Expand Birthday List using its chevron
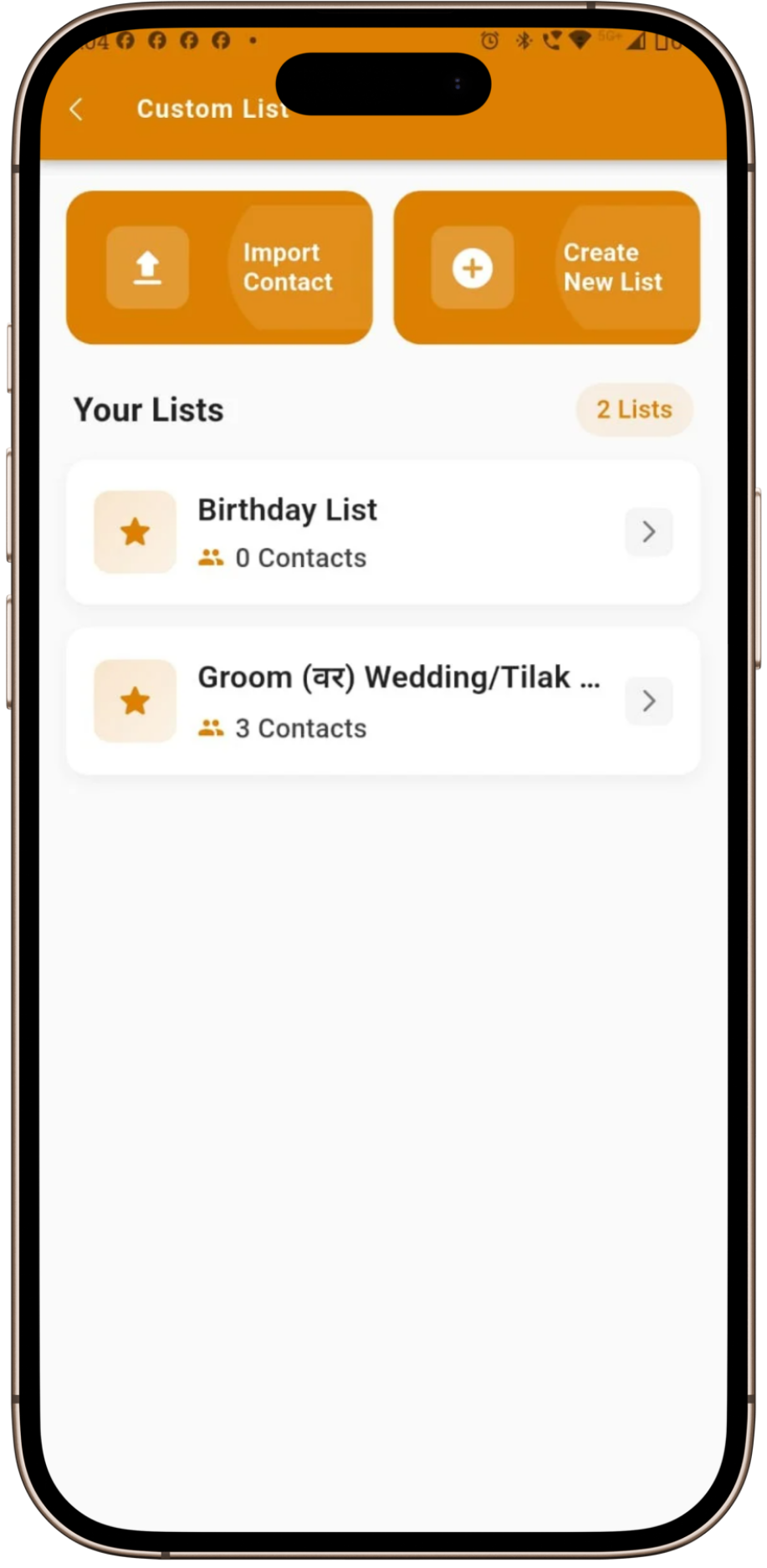Viewport: 767px width, 1568px height. click(x=648, y=531)
